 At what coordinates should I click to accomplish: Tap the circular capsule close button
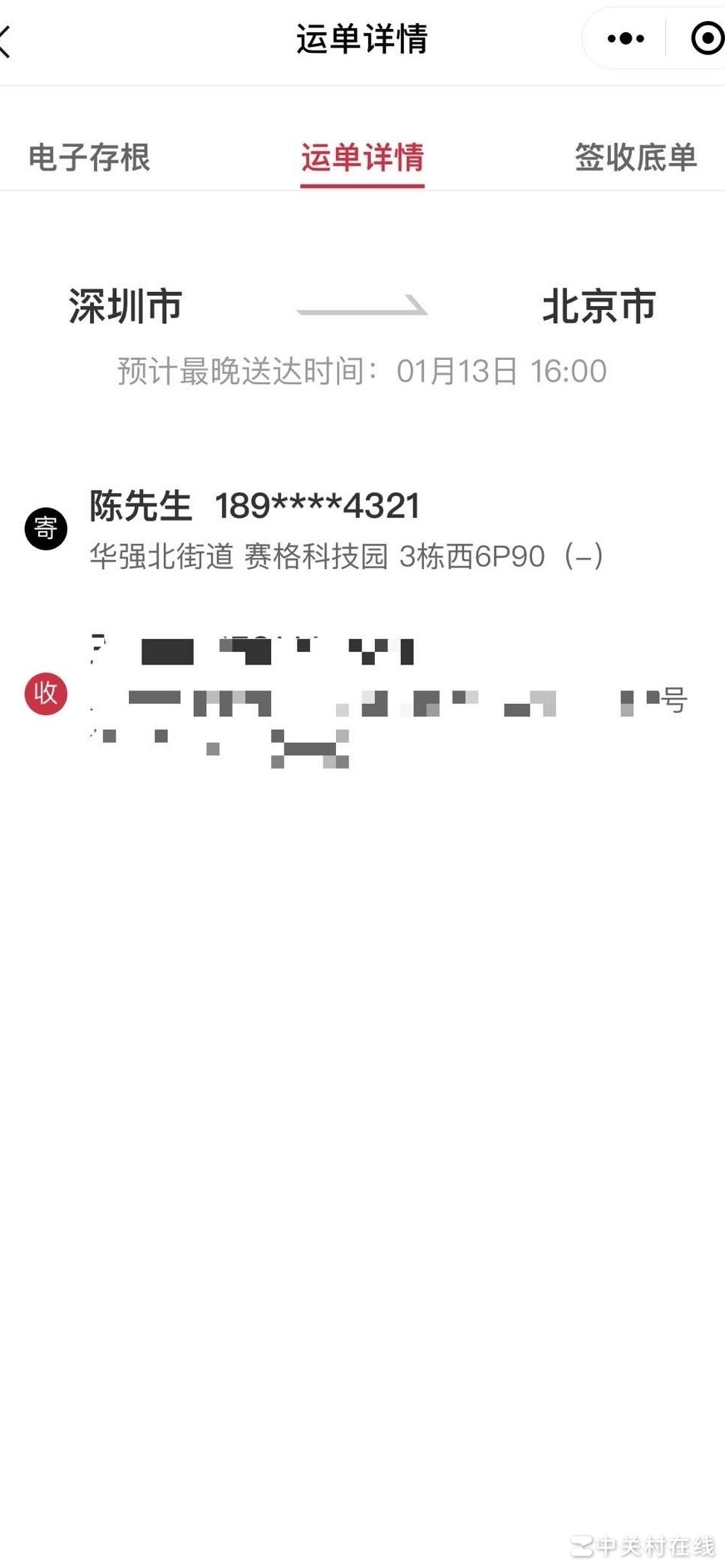(706, 38)
